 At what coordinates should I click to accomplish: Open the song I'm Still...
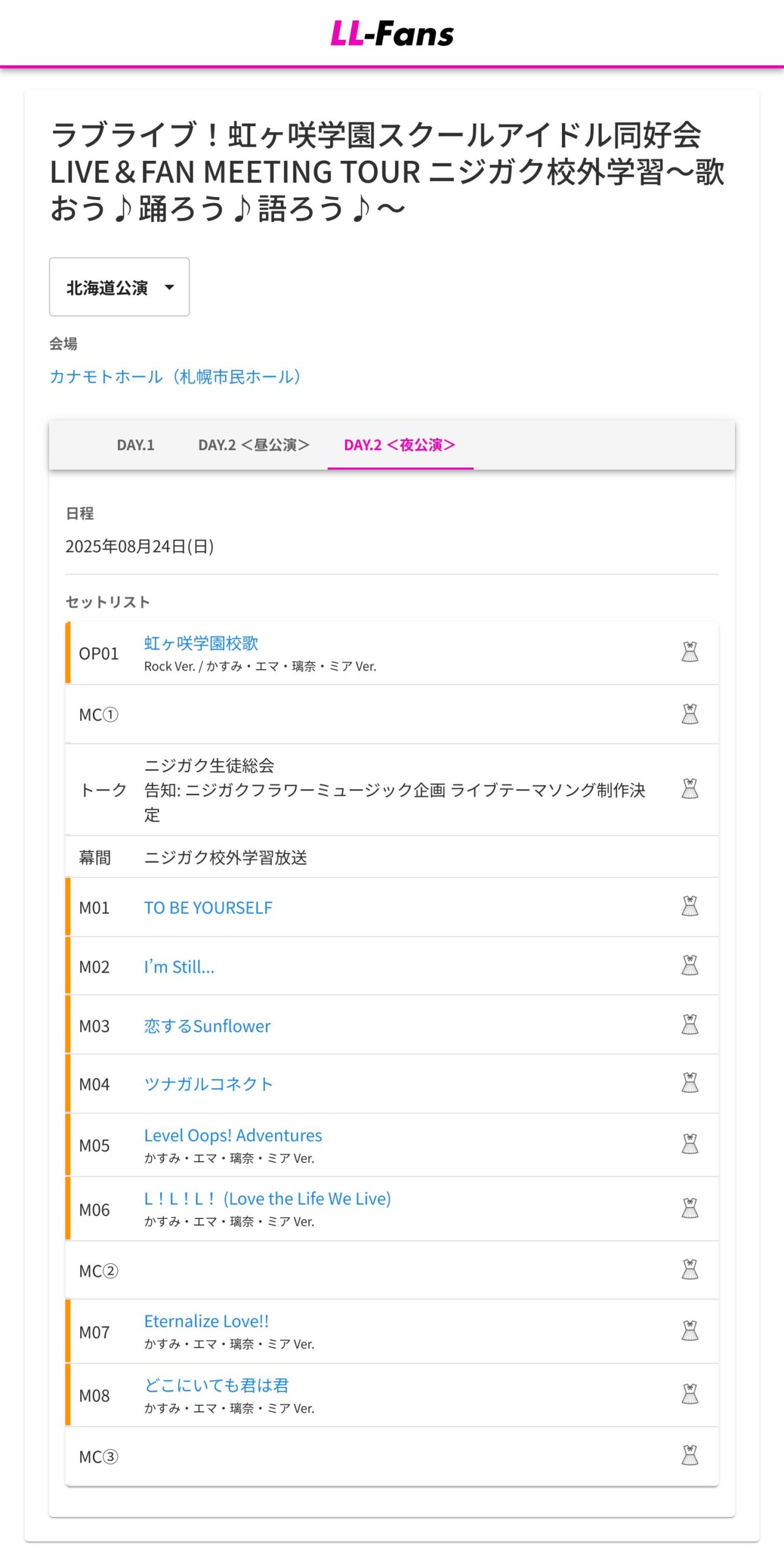point(179,967)
